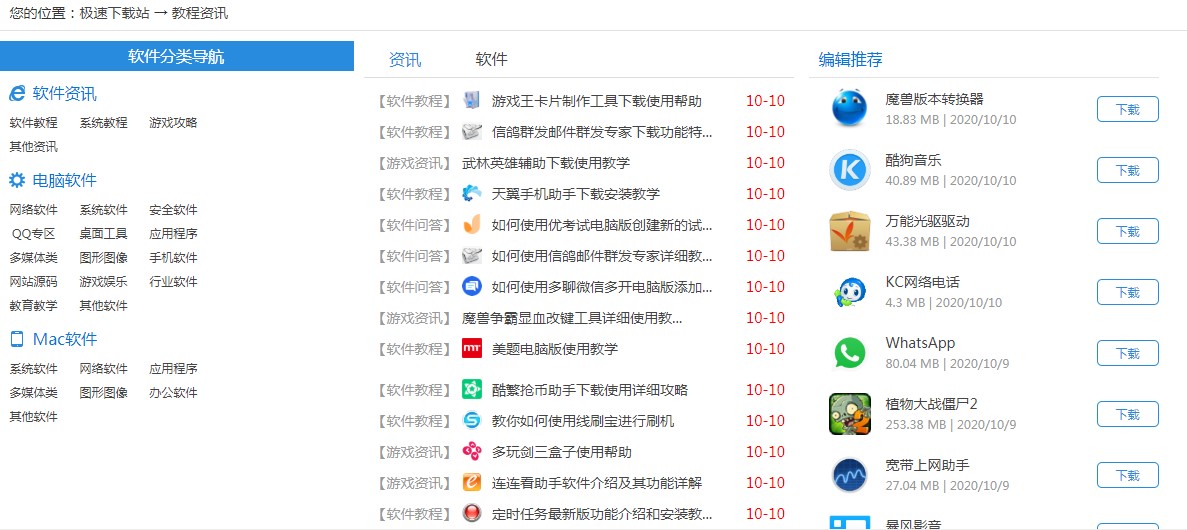Download WhatsApp
The width and height of the screenshot is (1187, 530).
click(1127, 354)
